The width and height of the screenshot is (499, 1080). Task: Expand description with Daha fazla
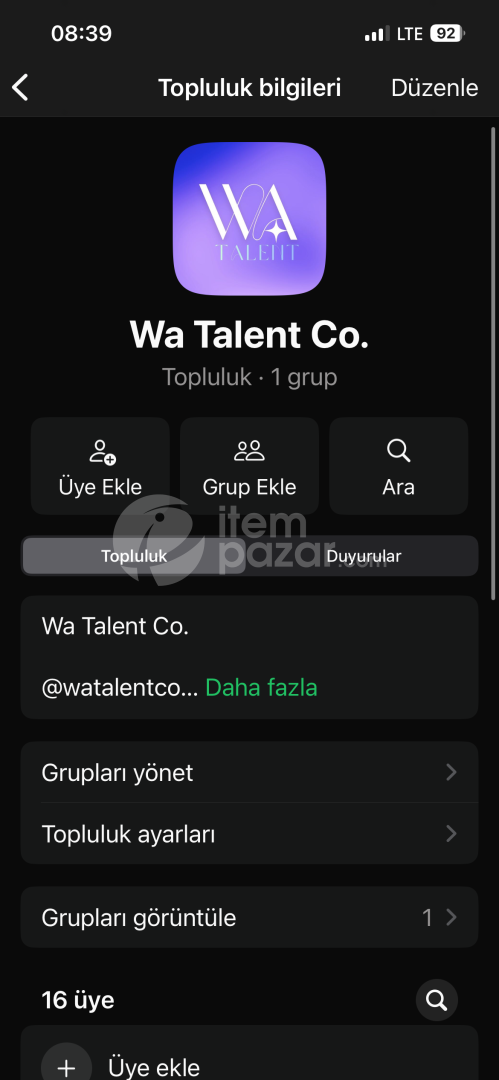[261, 687]
